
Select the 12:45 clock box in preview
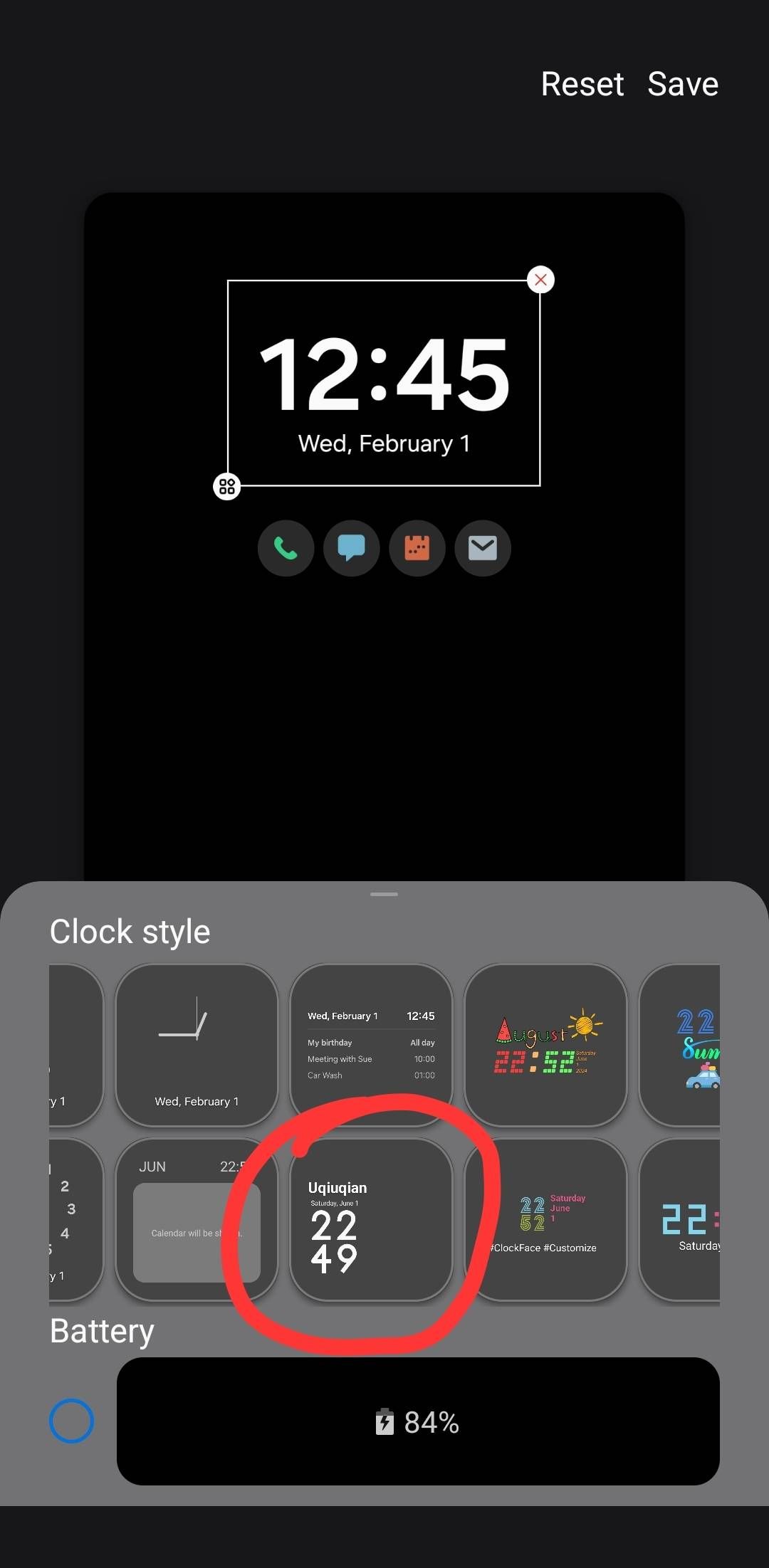click(384, 383)
